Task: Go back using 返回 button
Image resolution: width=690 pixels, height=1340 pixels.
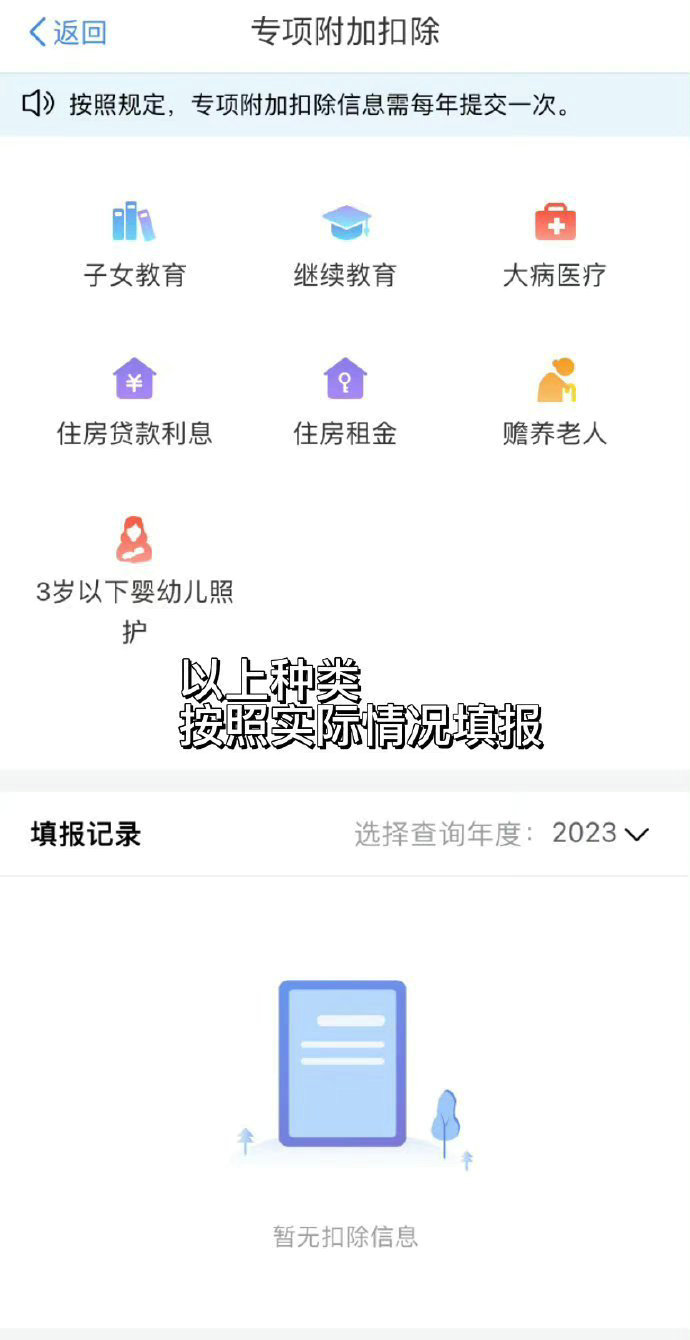Action: click(68, 32)
